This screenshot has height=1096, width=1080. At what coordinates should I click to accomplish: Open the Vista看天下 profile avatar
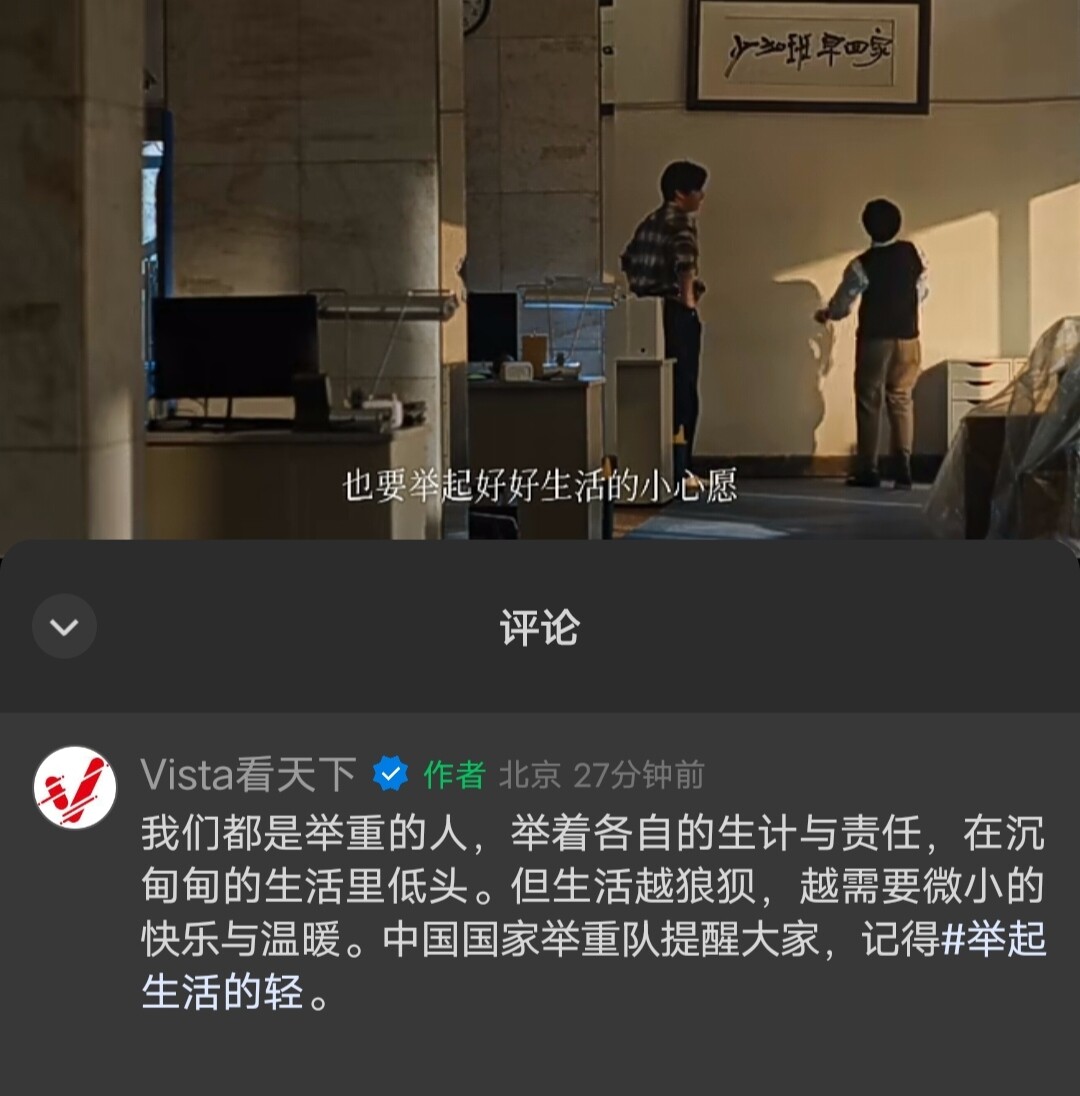75,788
